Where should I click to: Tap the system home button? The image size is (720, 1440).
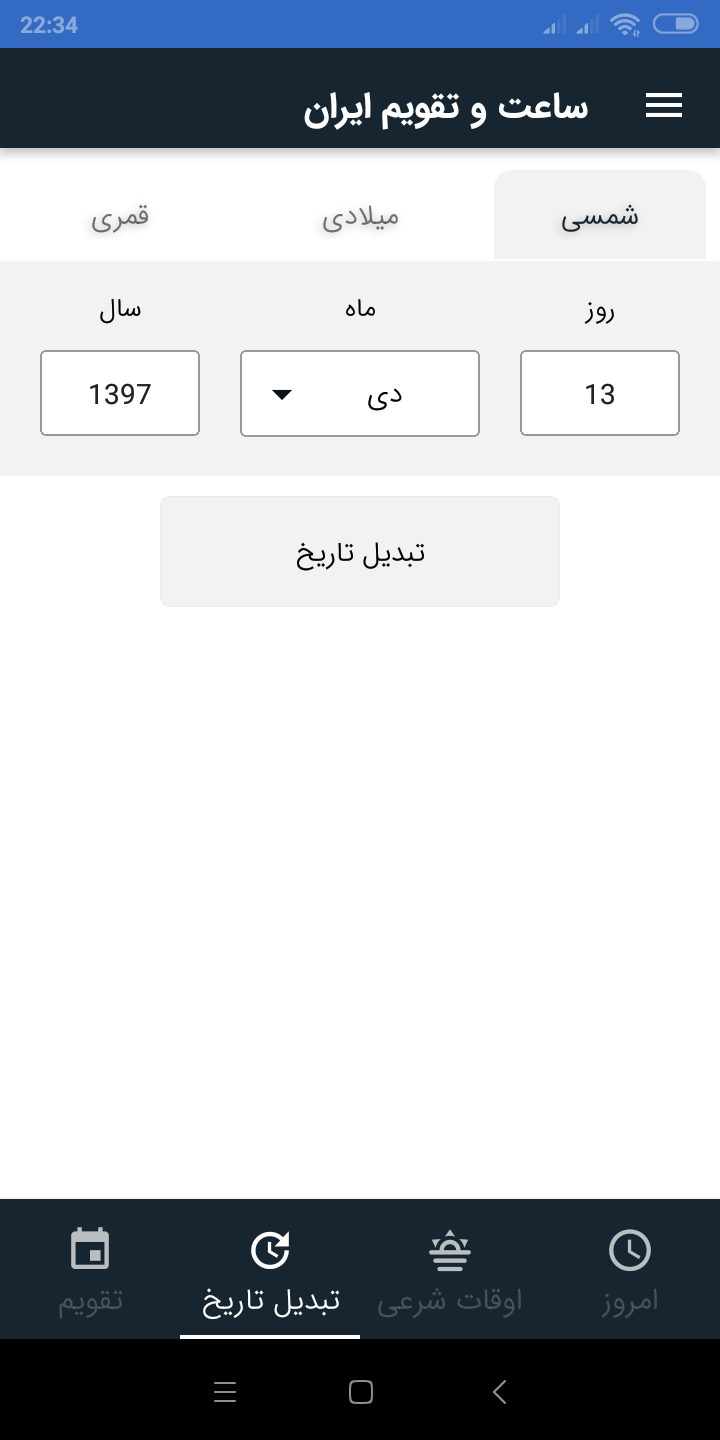[360, 1391]
